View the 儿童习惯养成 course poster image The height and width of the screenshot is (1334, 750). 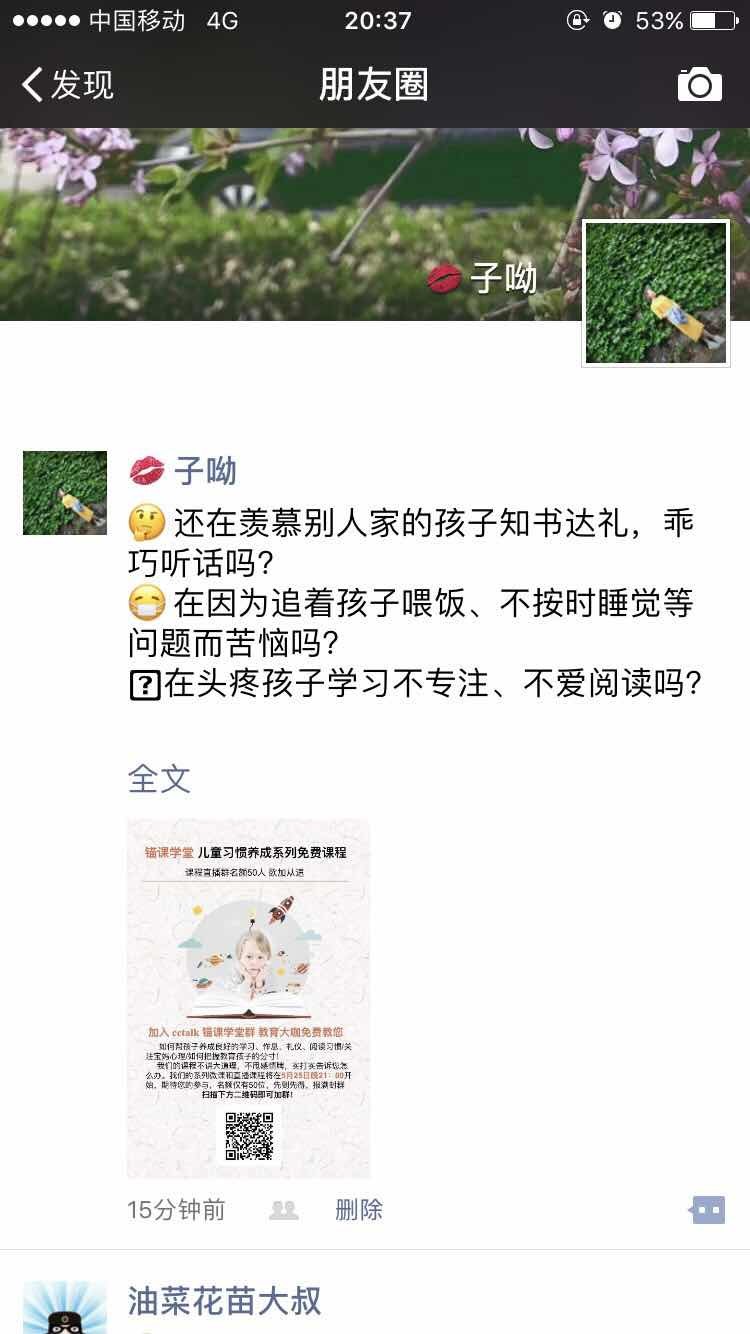(248, 998)
